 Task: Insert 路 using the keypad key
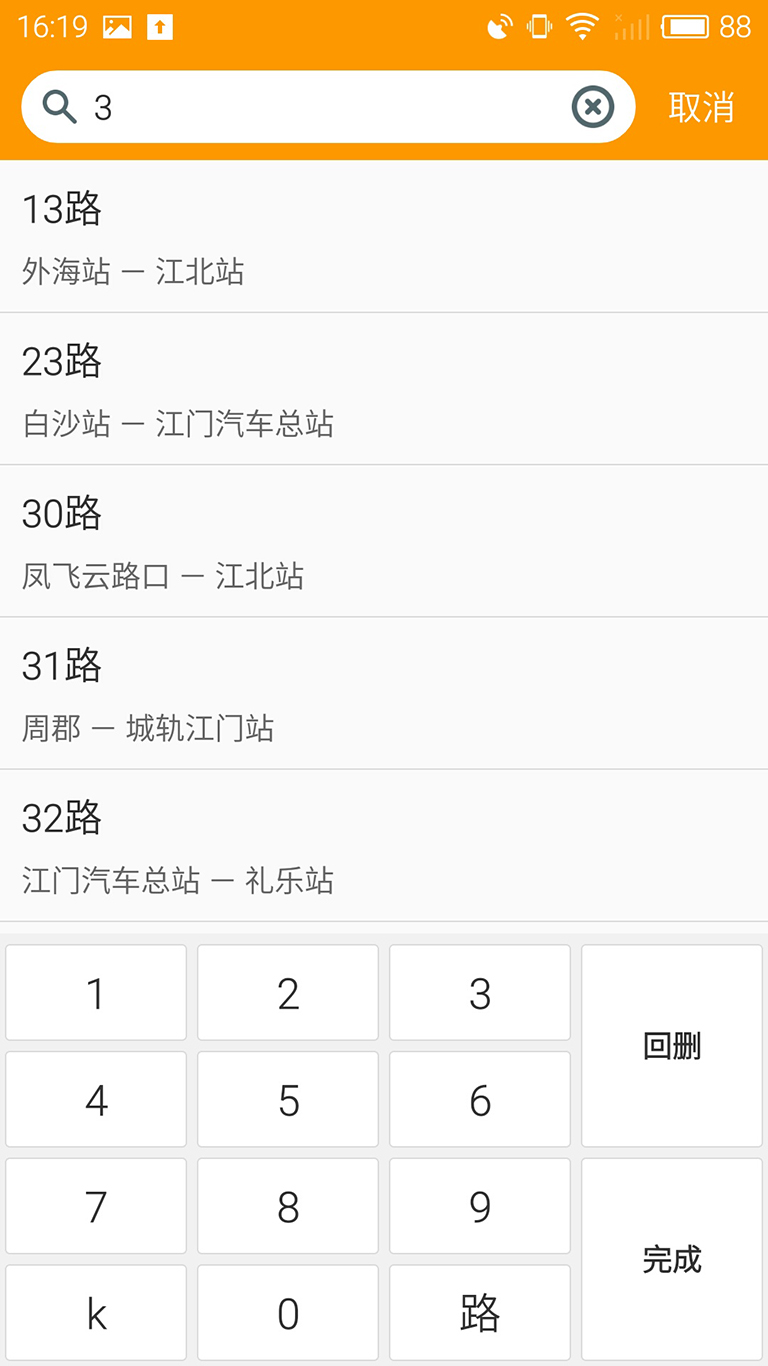pyautogui.click(x=480, y=1313)
